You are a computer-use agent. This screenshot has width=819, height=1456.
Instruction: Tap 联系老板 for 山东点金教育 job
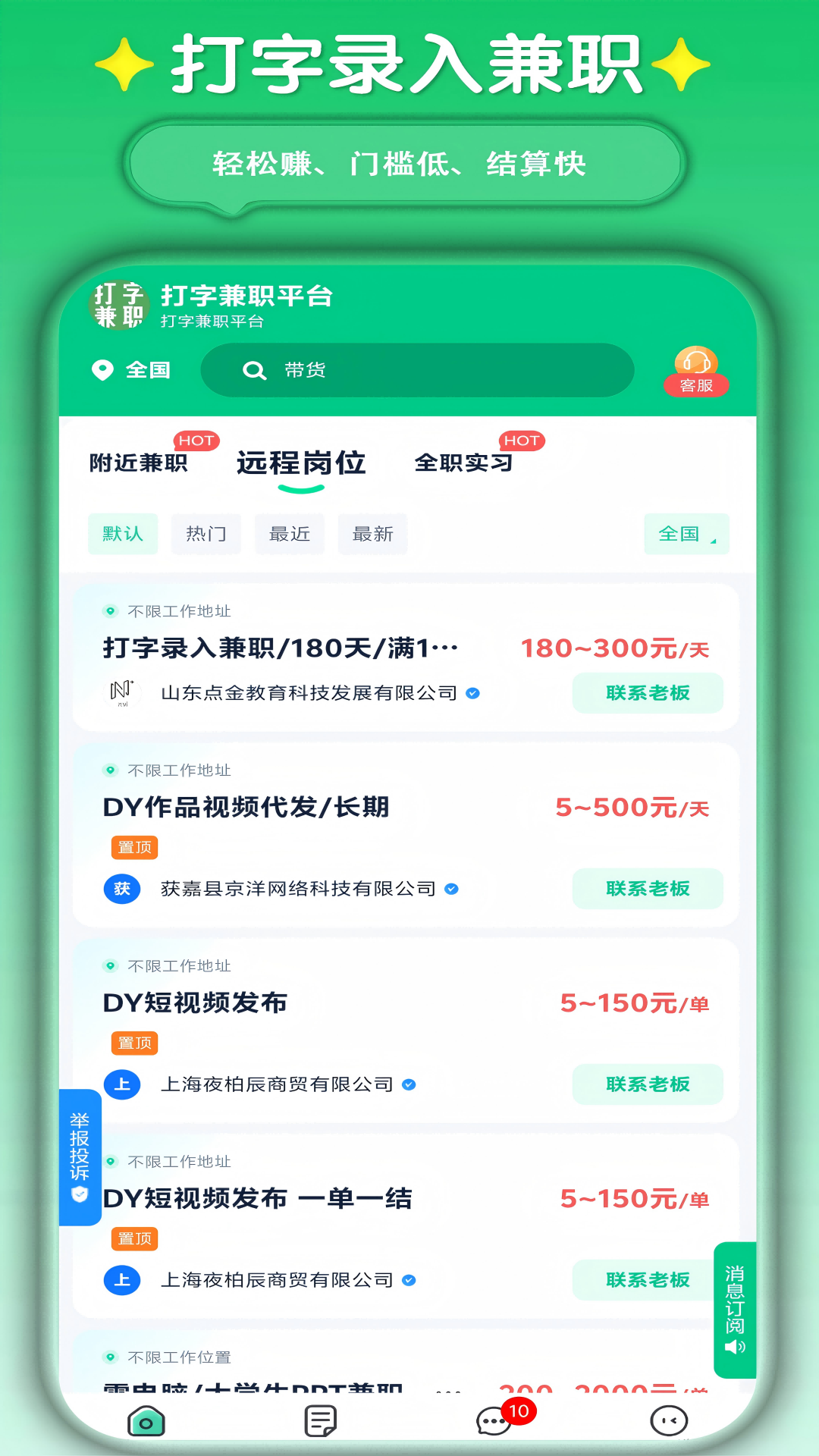tap(647, 692)
